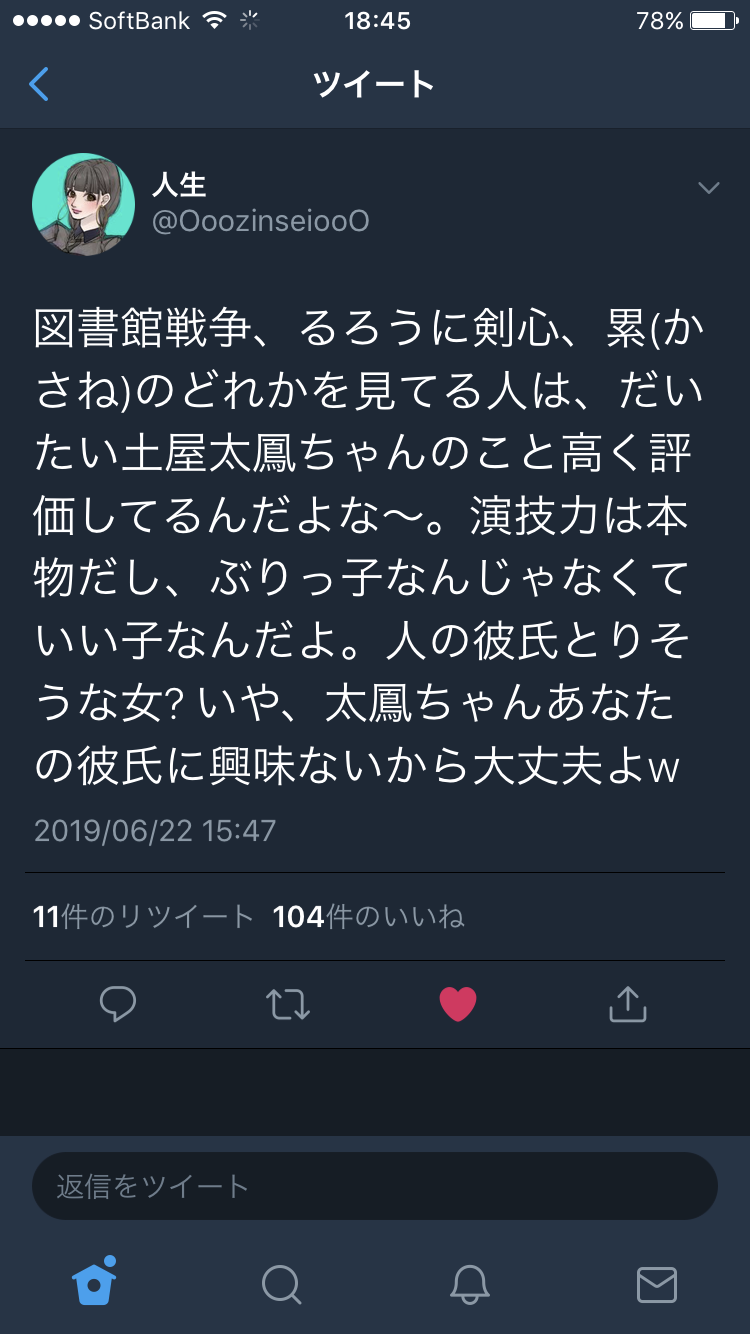Open the @OoozinseiooO profile handle
750x1334 pixels.
click(260, 221)
